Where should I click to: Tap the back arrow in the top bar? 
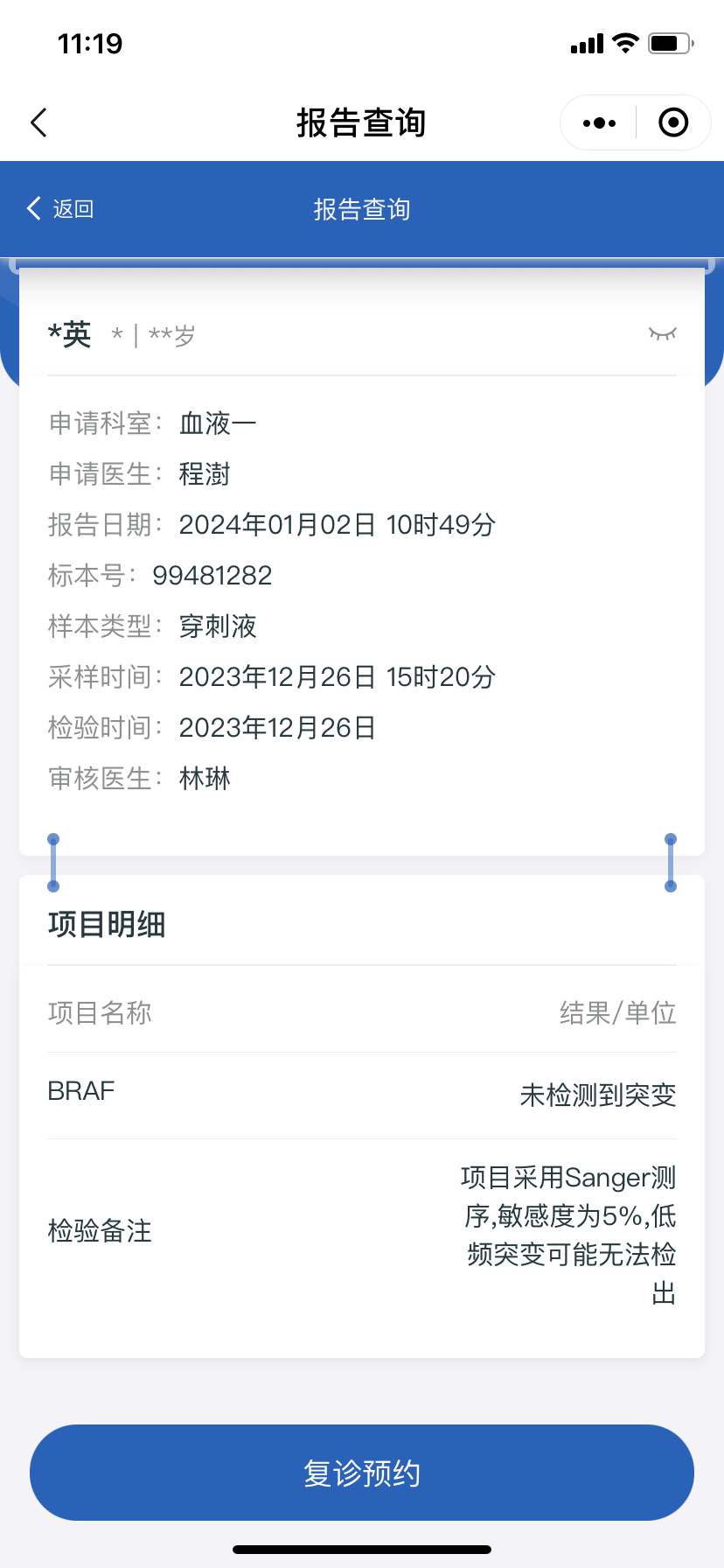click(x=38, y=122)
